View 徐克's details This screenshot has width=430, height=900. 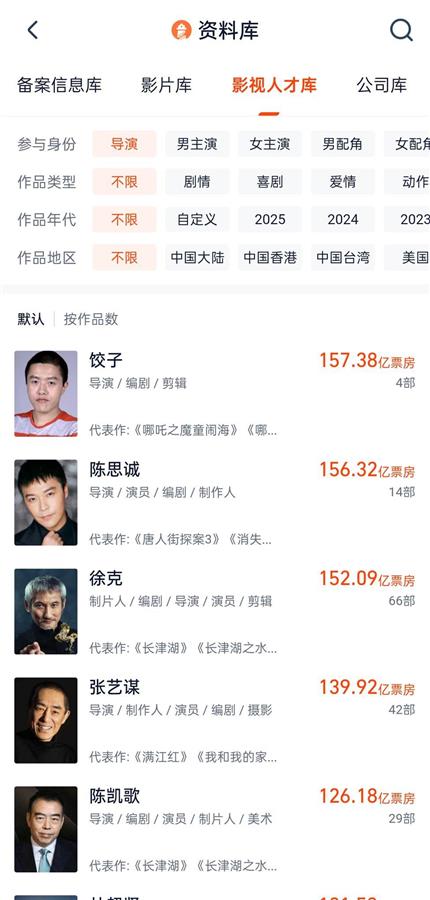[215, 612]
